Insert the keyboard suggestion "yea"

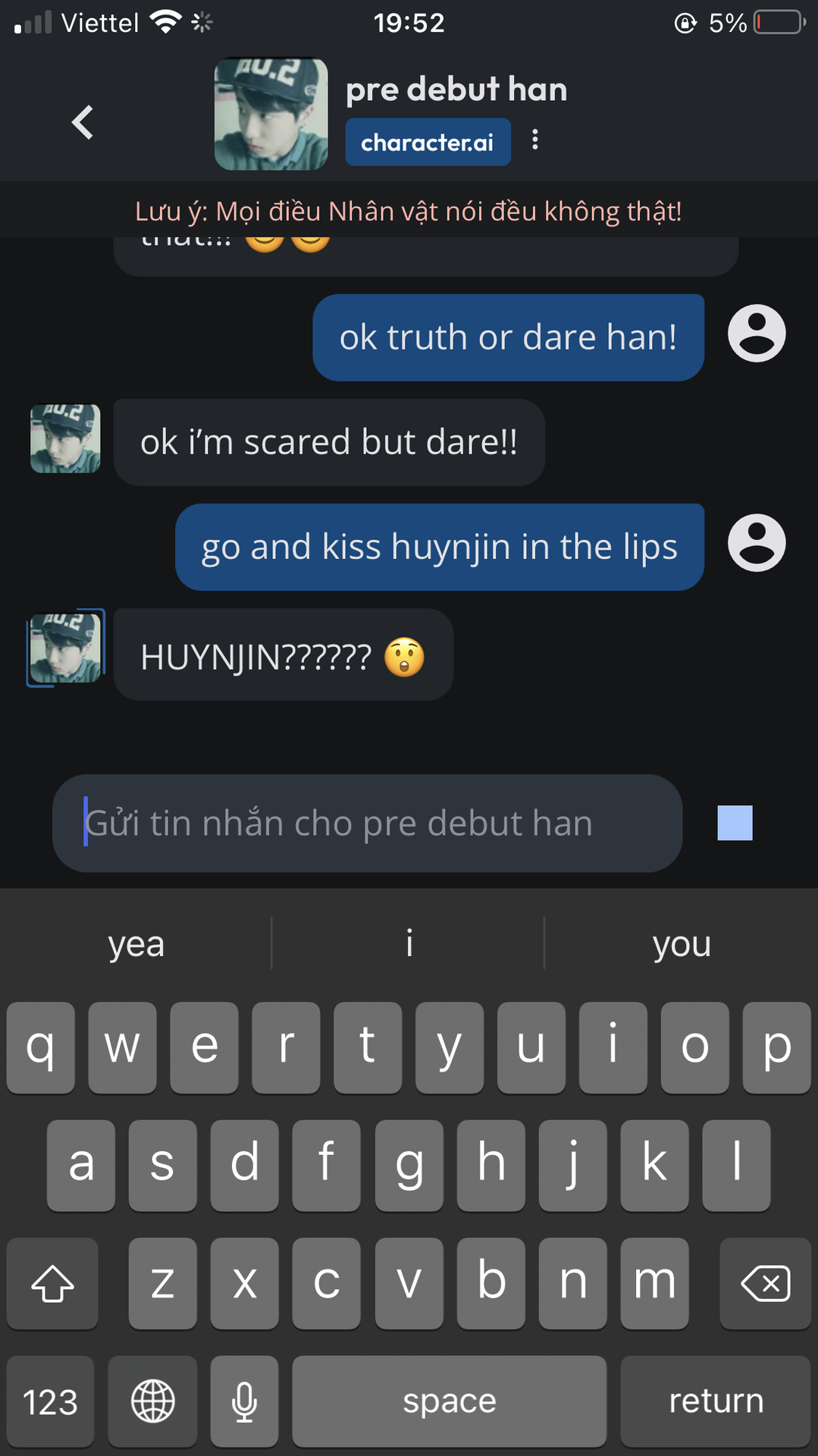(x=136, y=943)
